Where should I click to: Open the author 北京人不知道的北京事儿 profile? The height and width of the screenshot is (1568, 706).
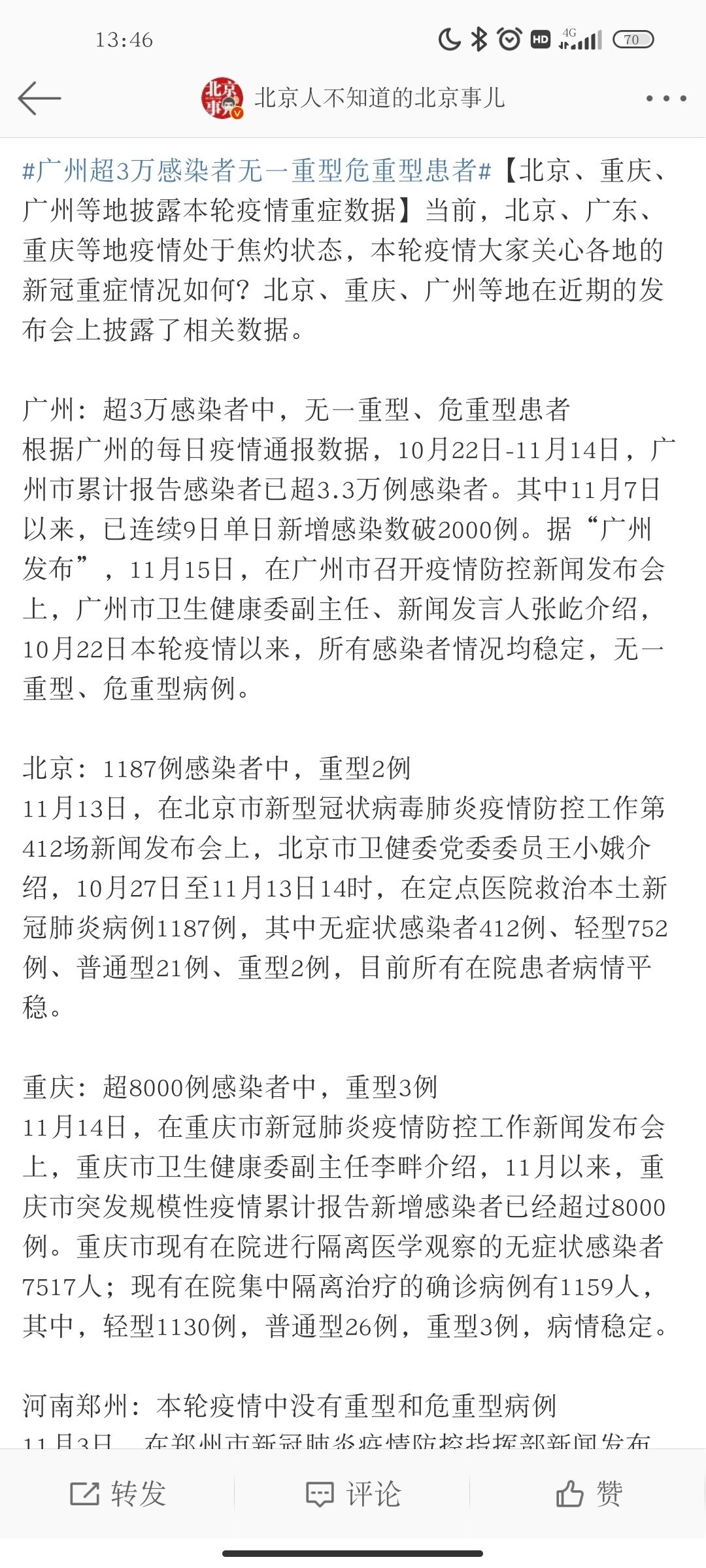(x=353, y=98)
